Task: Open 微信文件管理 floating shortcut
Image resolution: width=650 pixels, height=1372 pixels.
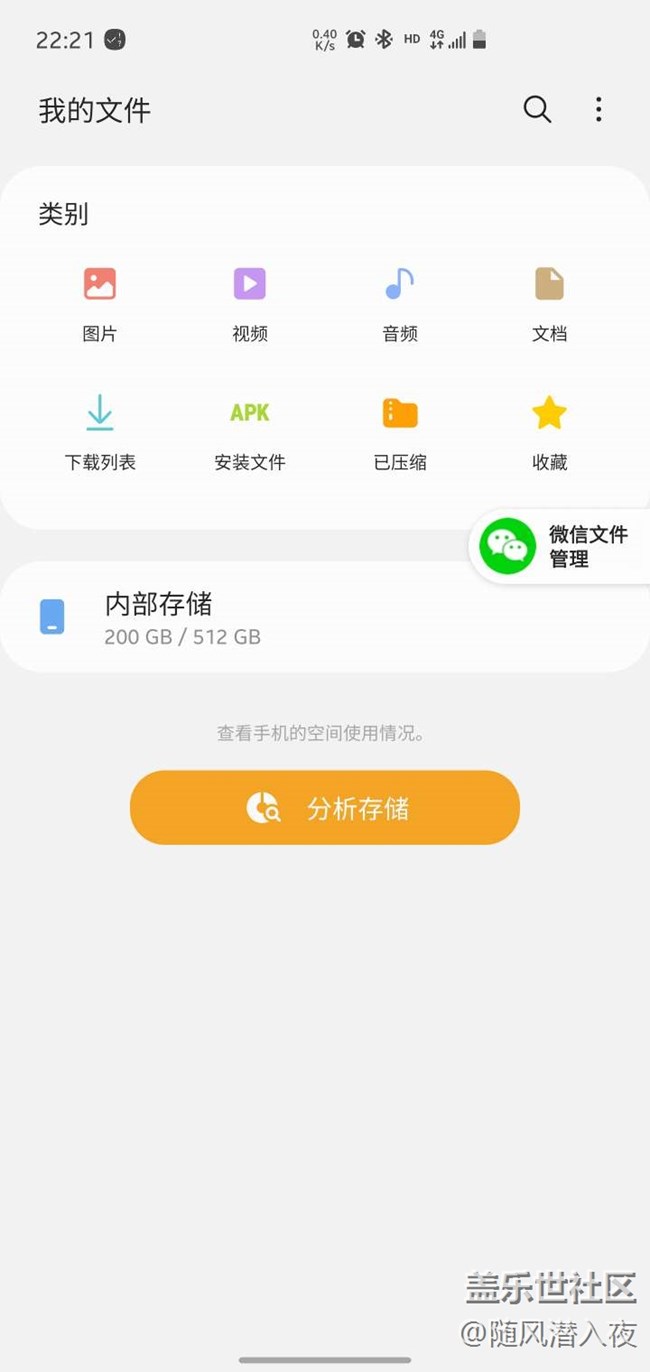Action: (x=560, y=546)
